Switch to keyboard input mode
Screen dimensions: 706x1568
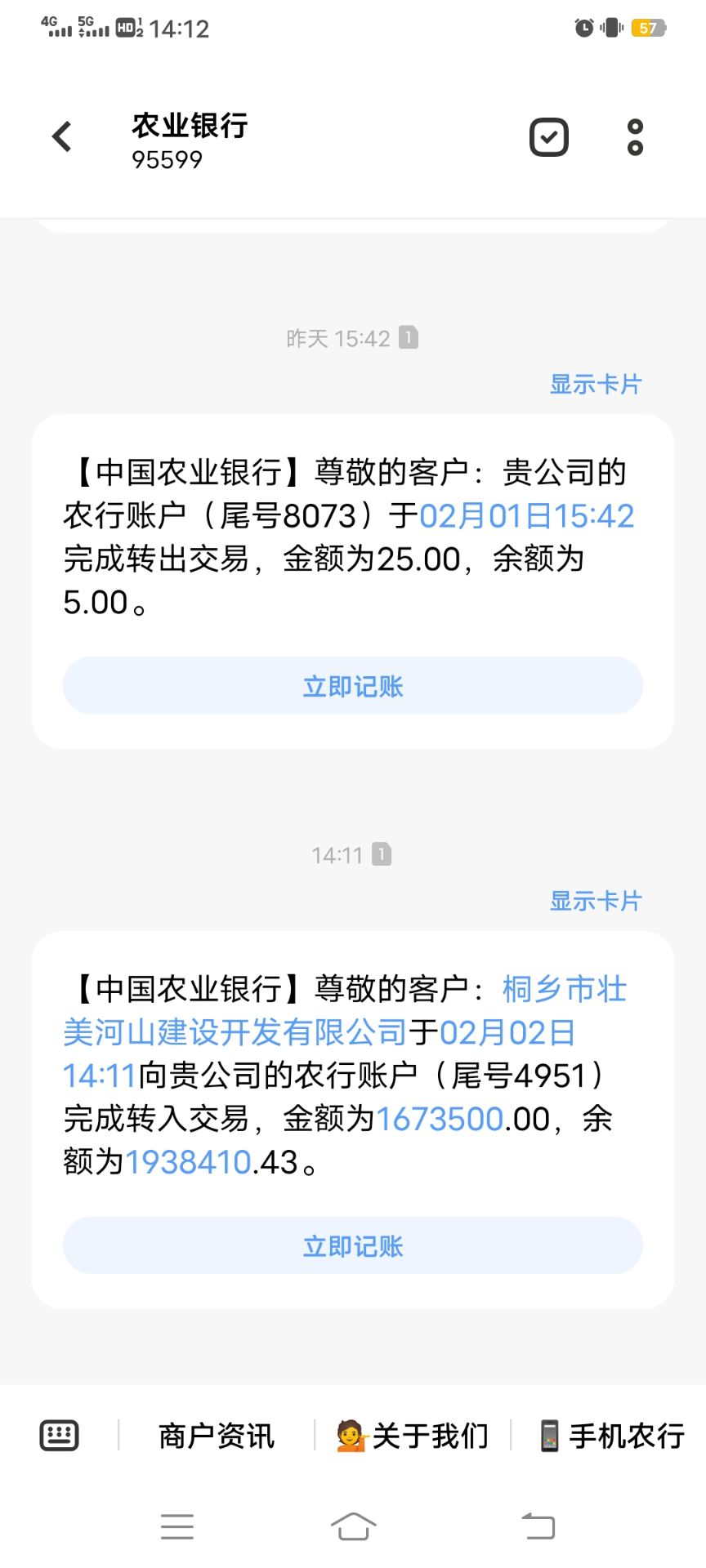pyautogui.click(x=60, y=1436)
